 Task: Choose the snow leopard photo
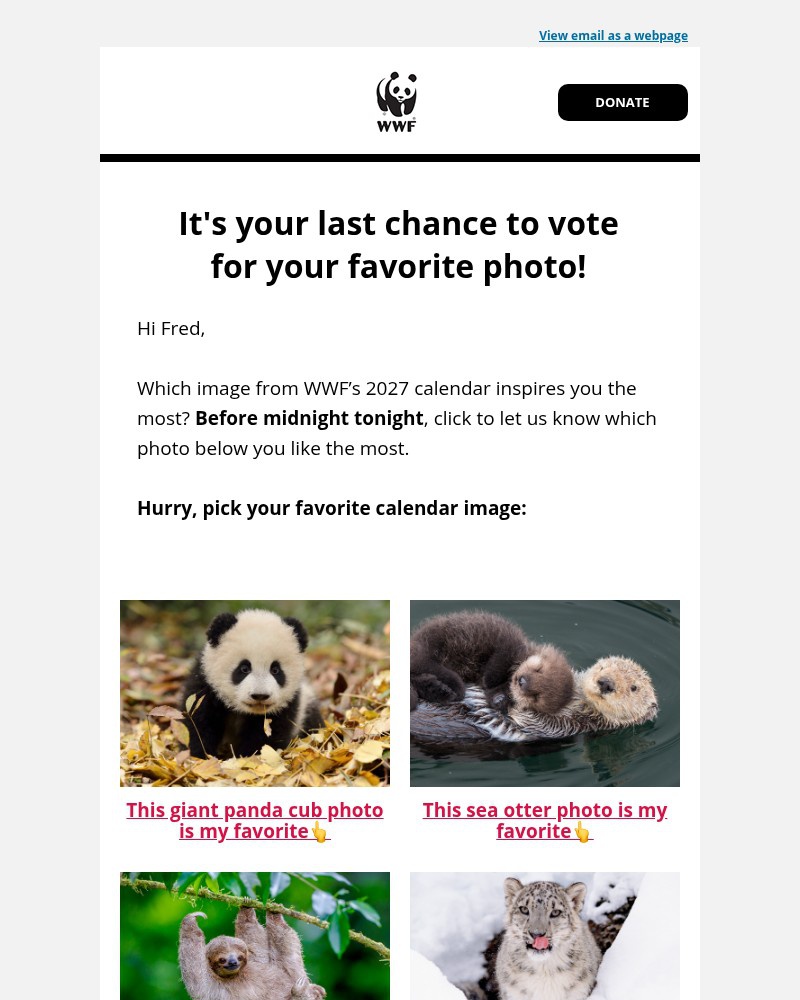[544, 936]
